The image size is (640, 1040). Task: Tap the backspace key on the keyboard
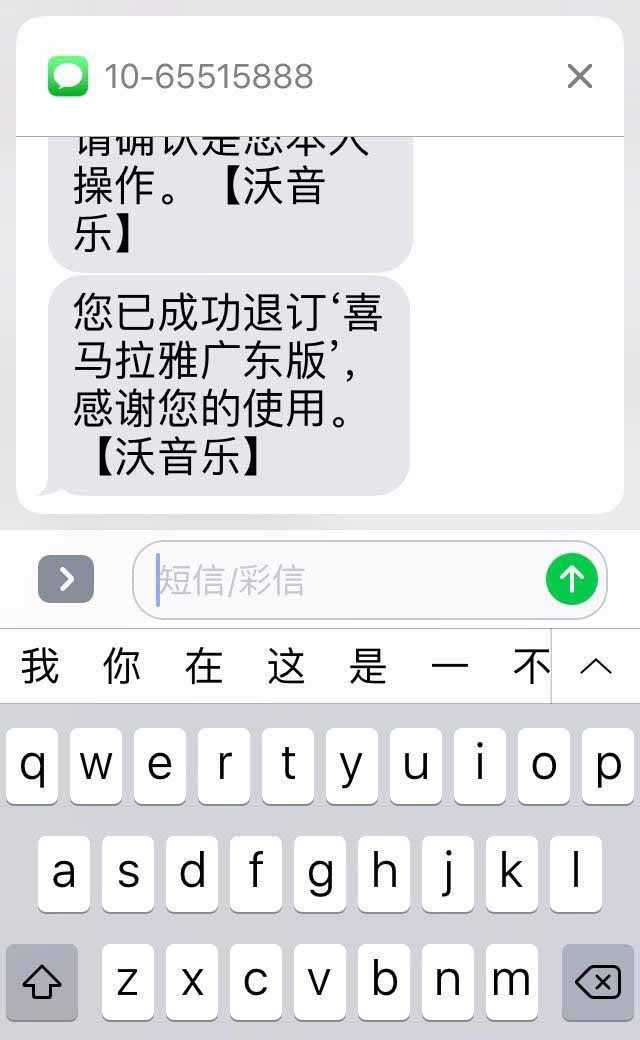[598, 983]
